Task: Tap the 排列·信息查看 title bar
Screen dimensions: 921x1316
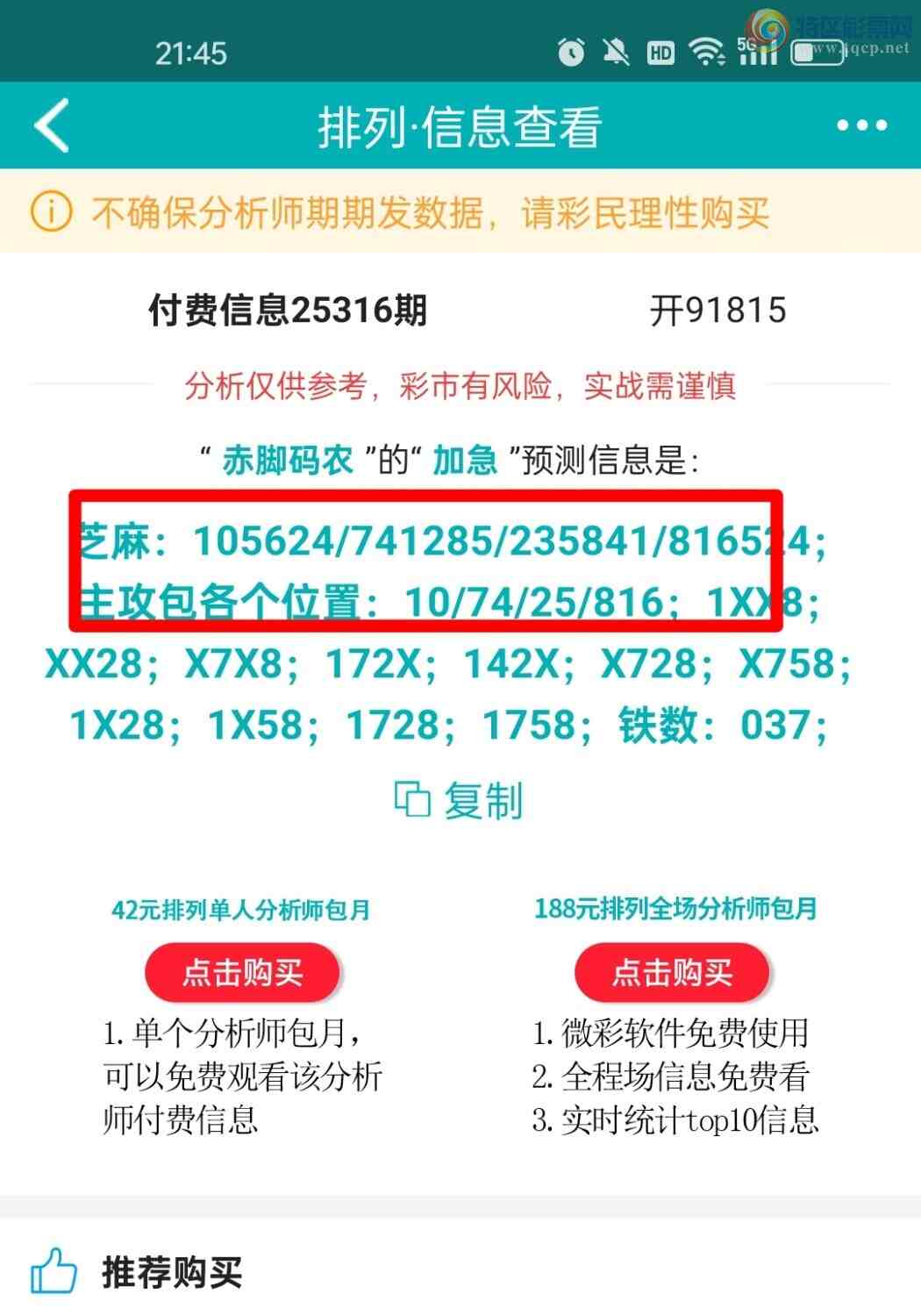Action: 460,125
